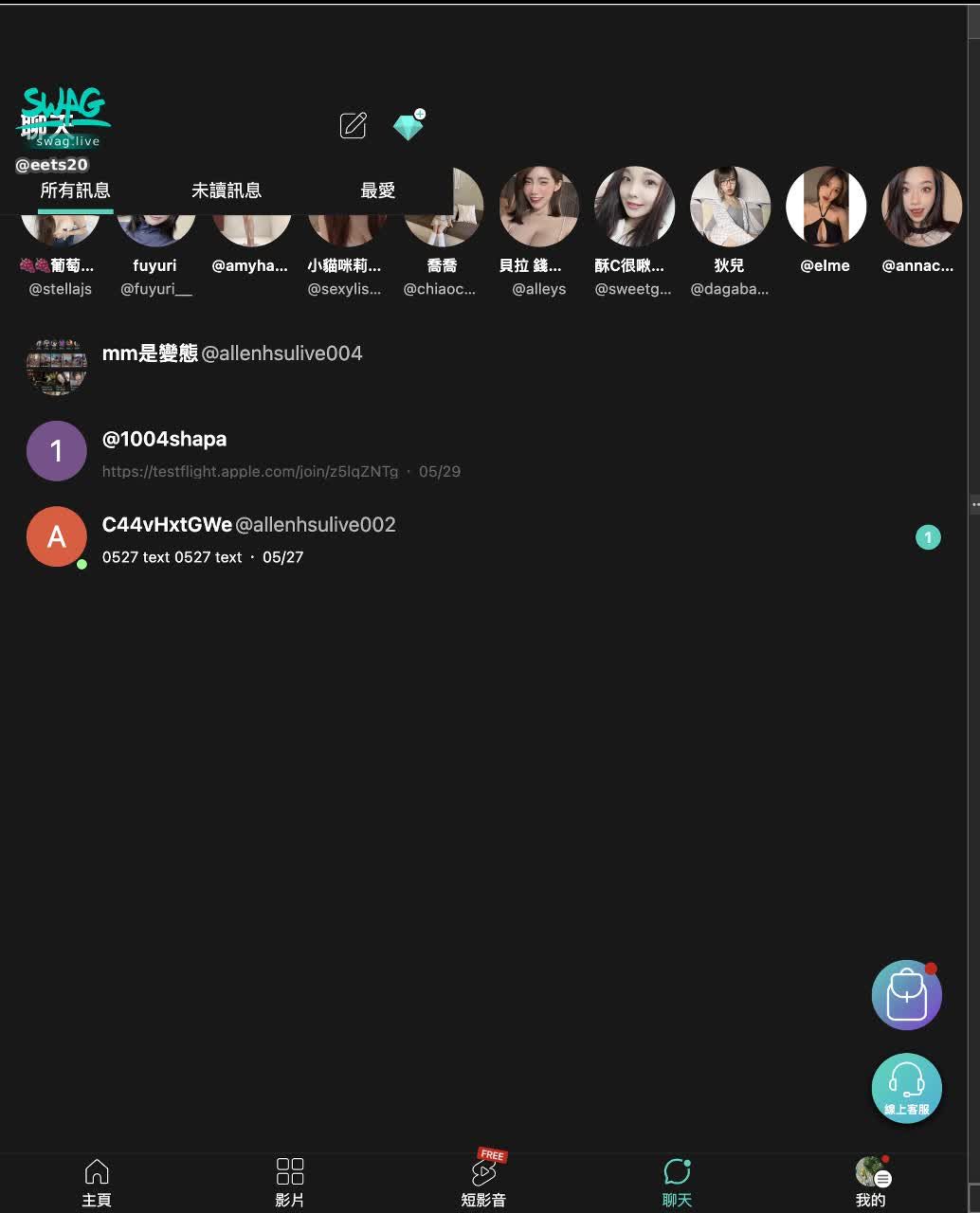
Task: Compose a new message with pencil icon
Action: coord(353,125)
